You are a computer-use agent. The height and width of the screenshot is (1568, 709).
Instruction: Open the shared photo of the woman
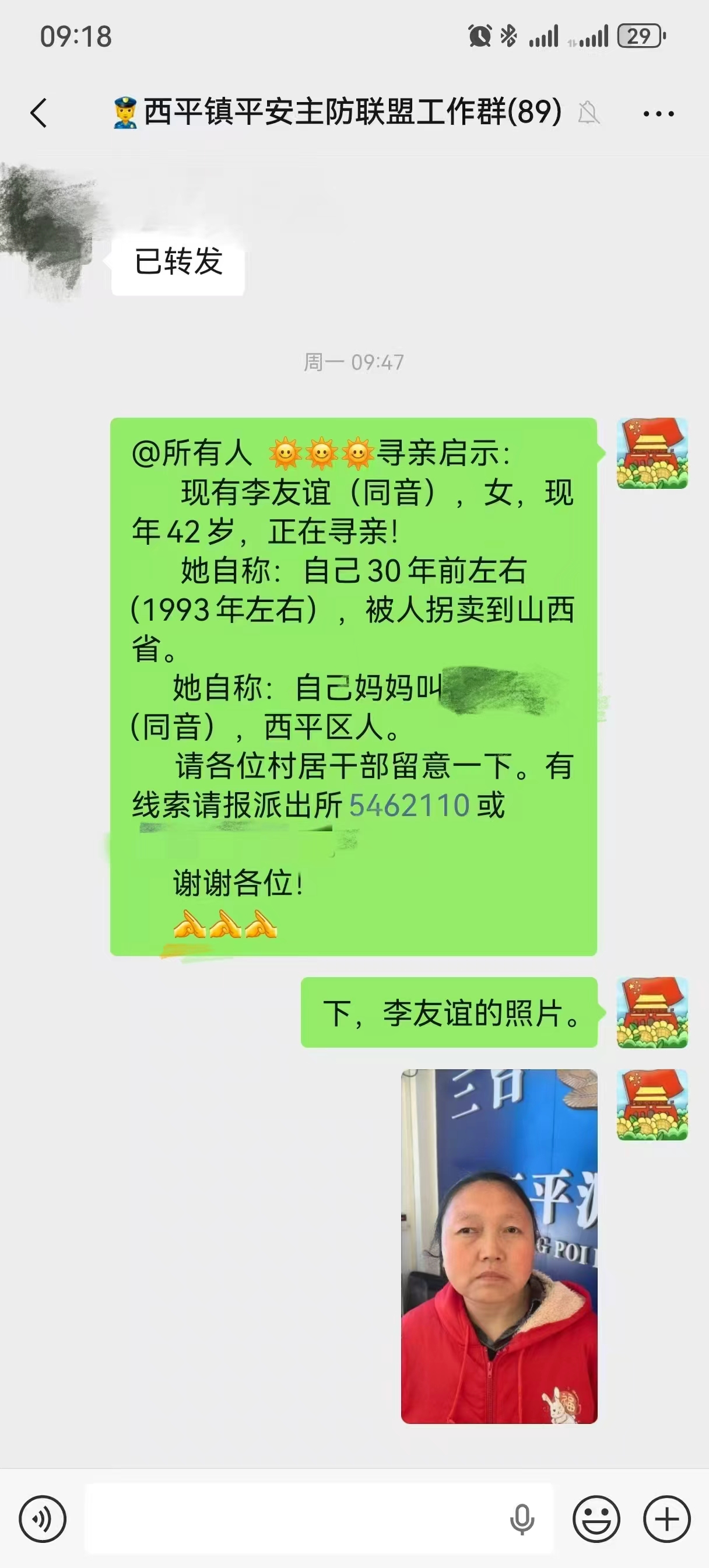499,1246
